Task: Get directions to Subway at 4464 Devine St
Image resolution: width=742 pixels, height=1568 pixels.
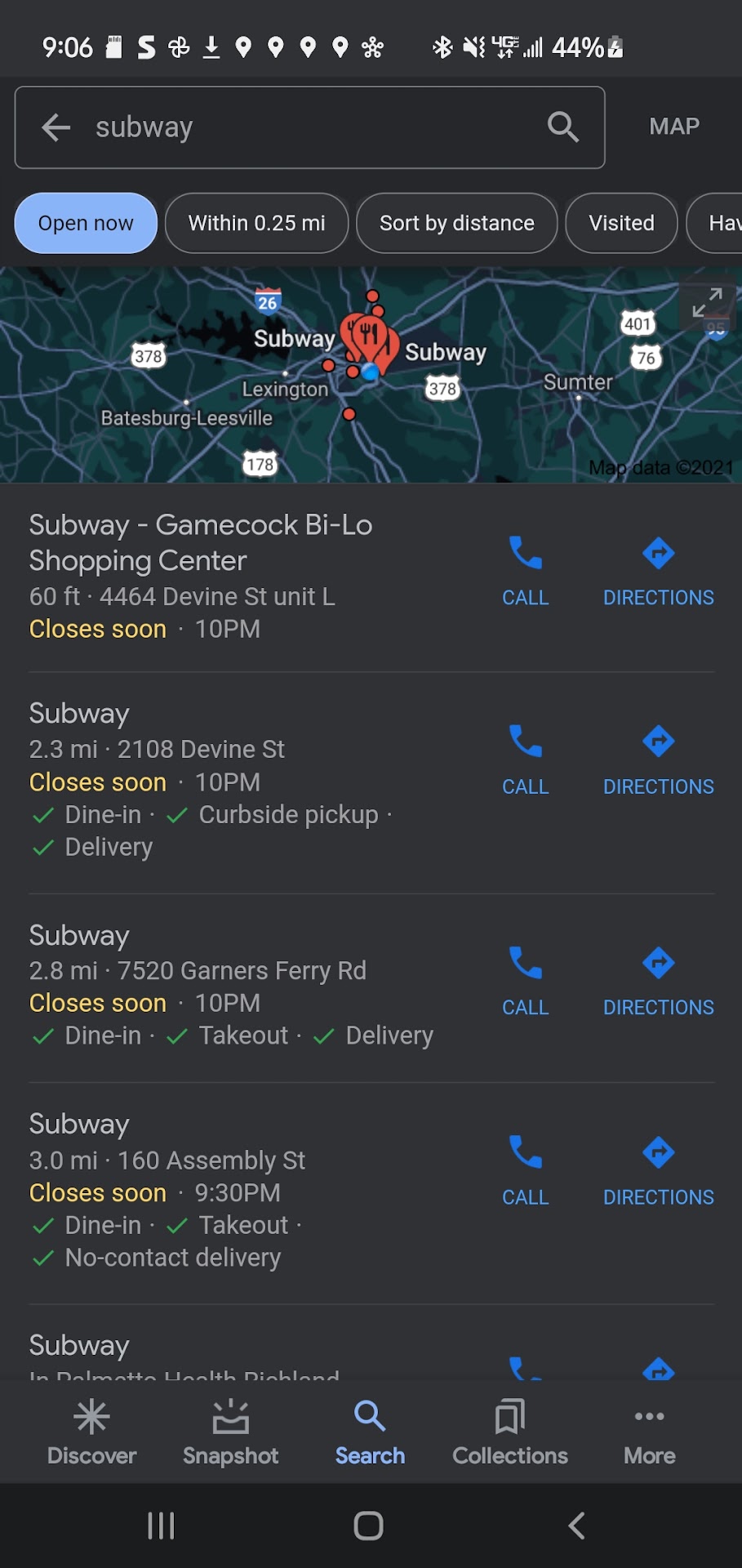Action: click(x=658, y=571)
